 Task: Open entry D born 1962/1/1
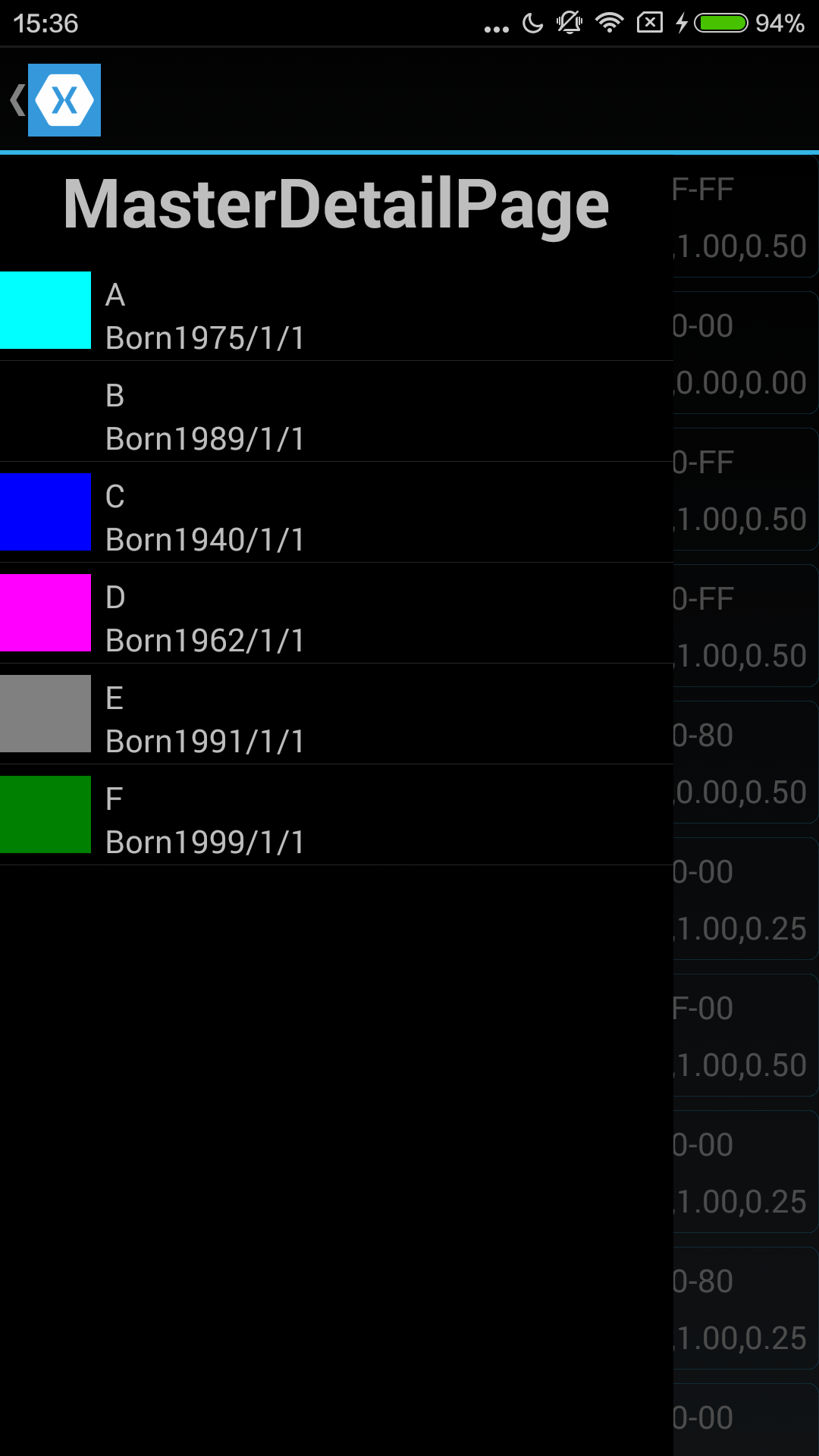[x=337, y=613]
